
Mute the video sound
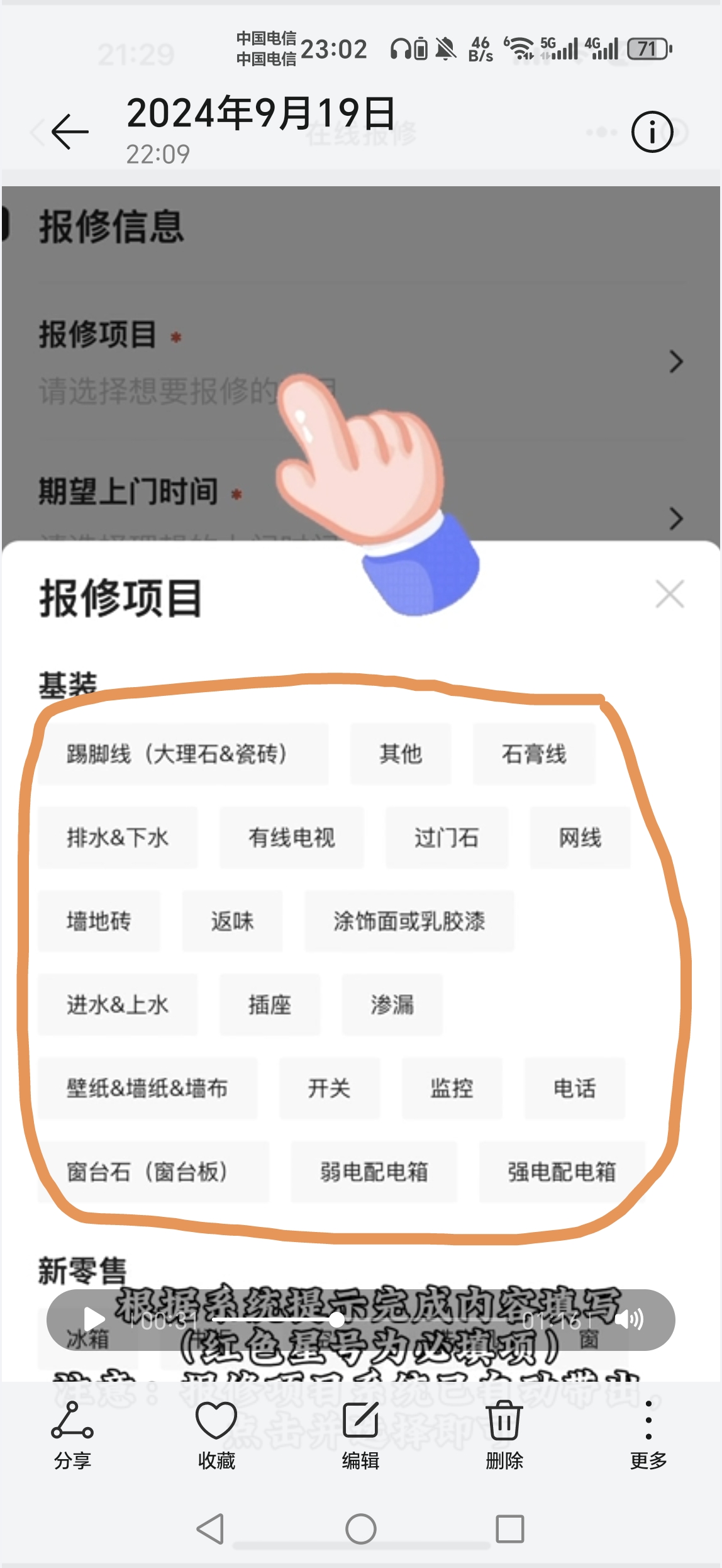[629, 1319]
